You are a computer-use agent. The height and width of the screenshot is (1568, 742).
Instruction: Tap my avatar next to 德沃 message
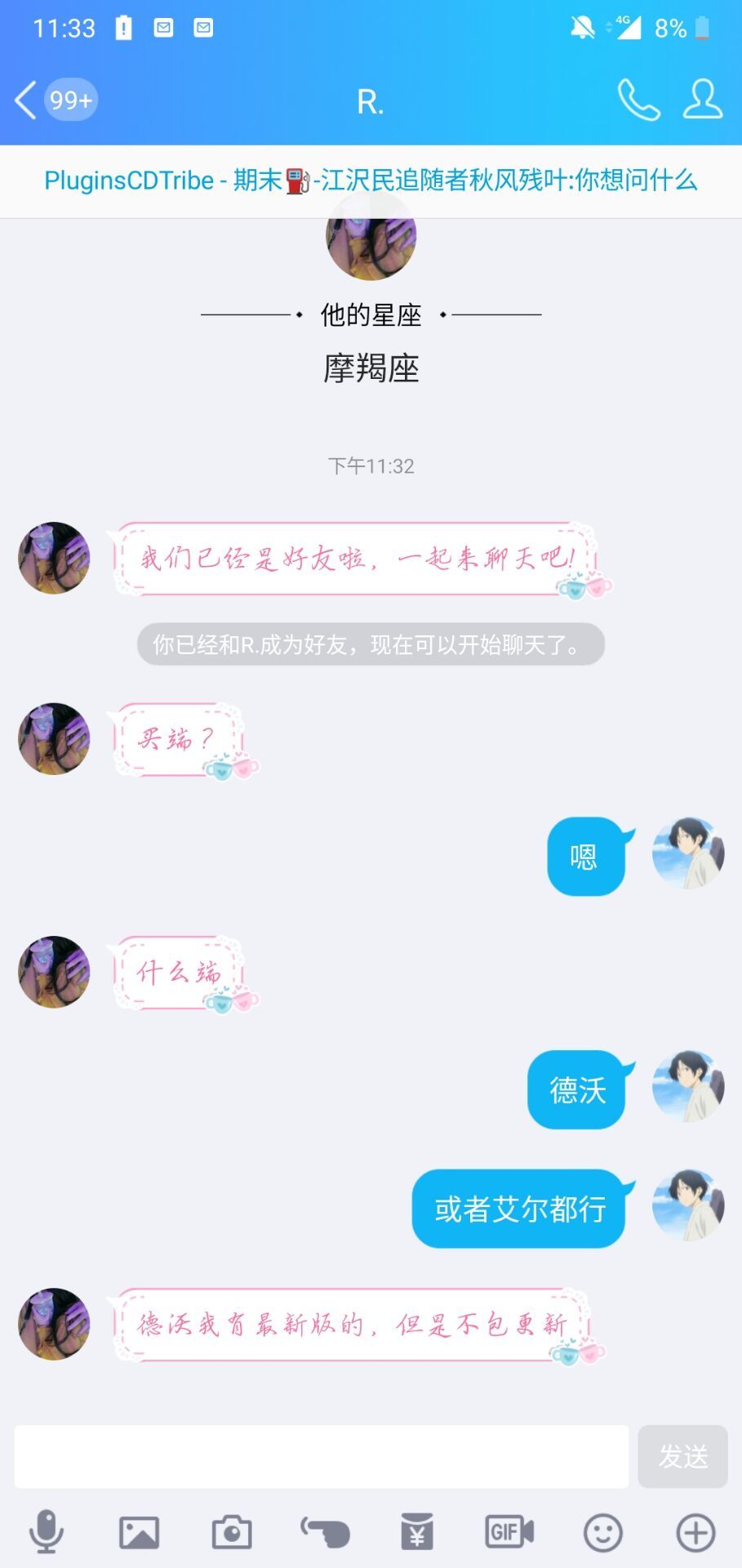tap(688, 1086)
